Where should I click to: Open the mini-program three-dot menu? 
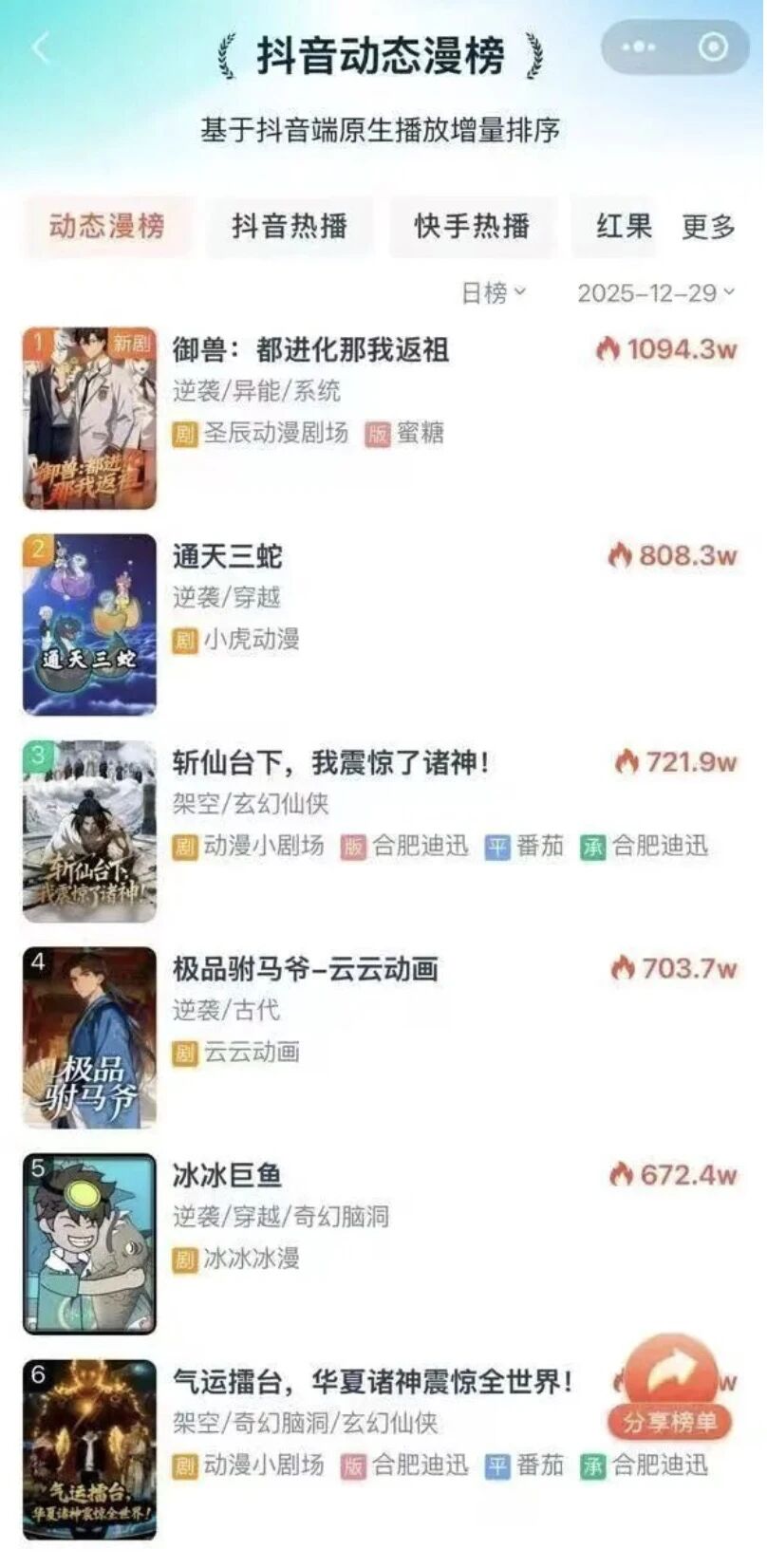click(639, 47)
